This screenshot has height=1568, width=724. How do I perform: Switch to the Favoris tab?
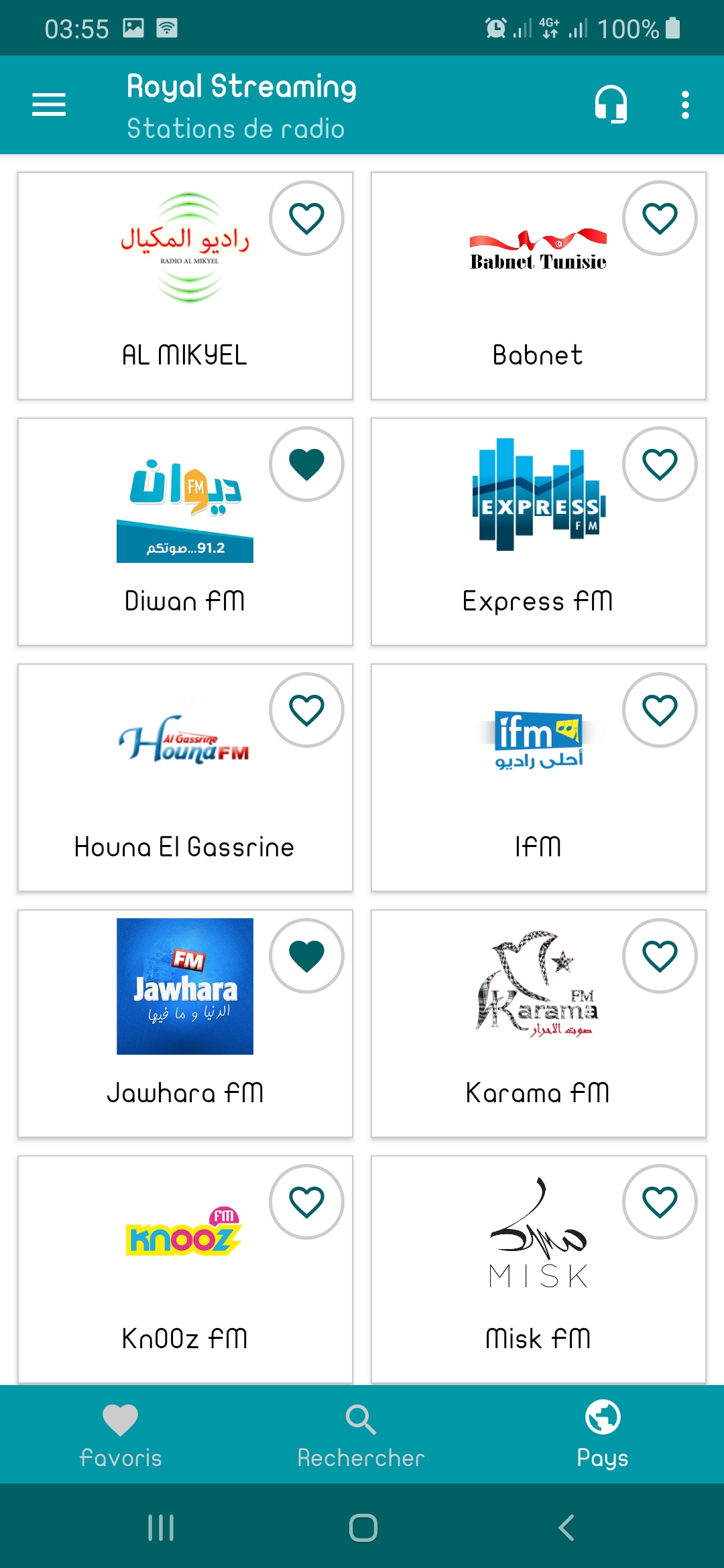[121, 1434]
